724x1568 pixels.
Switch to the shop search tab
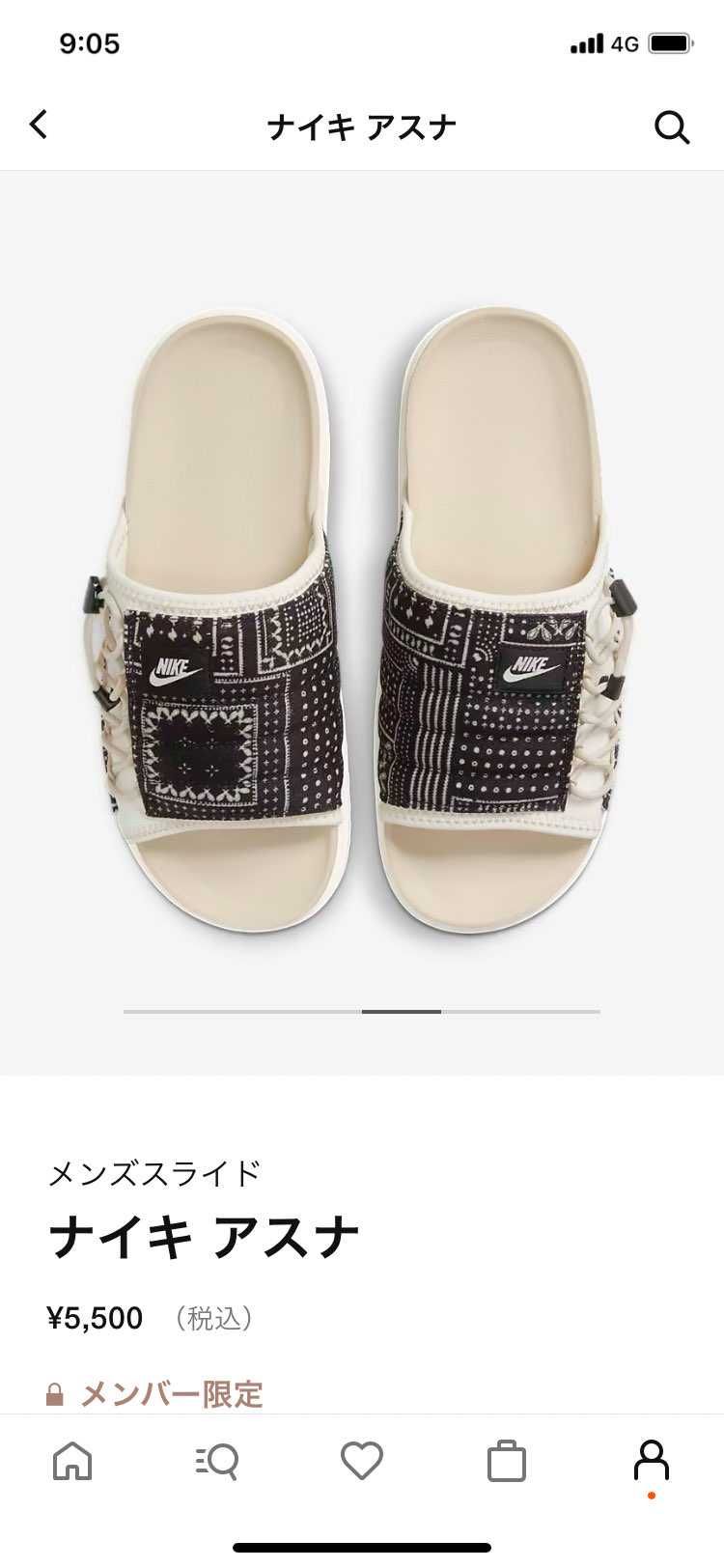coord(217,1462)
